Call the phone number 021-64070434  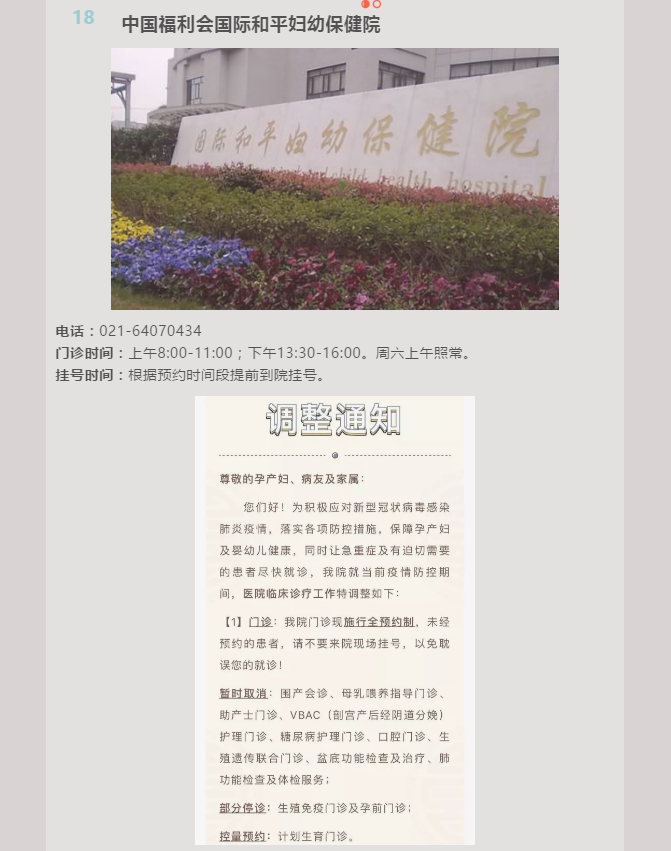(150, 331)
